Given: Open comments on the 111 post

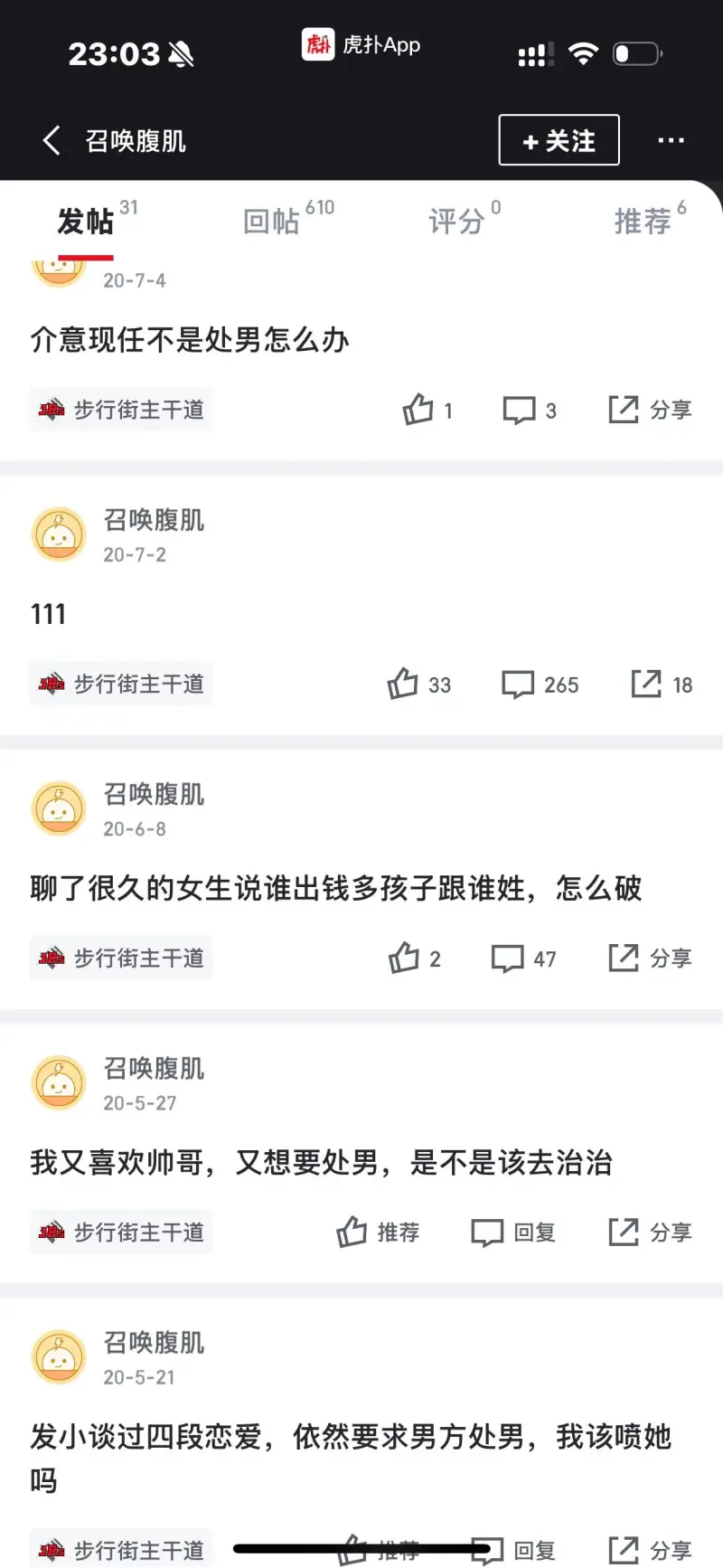Looking at the screenshot, I should [x=540, y=685].
